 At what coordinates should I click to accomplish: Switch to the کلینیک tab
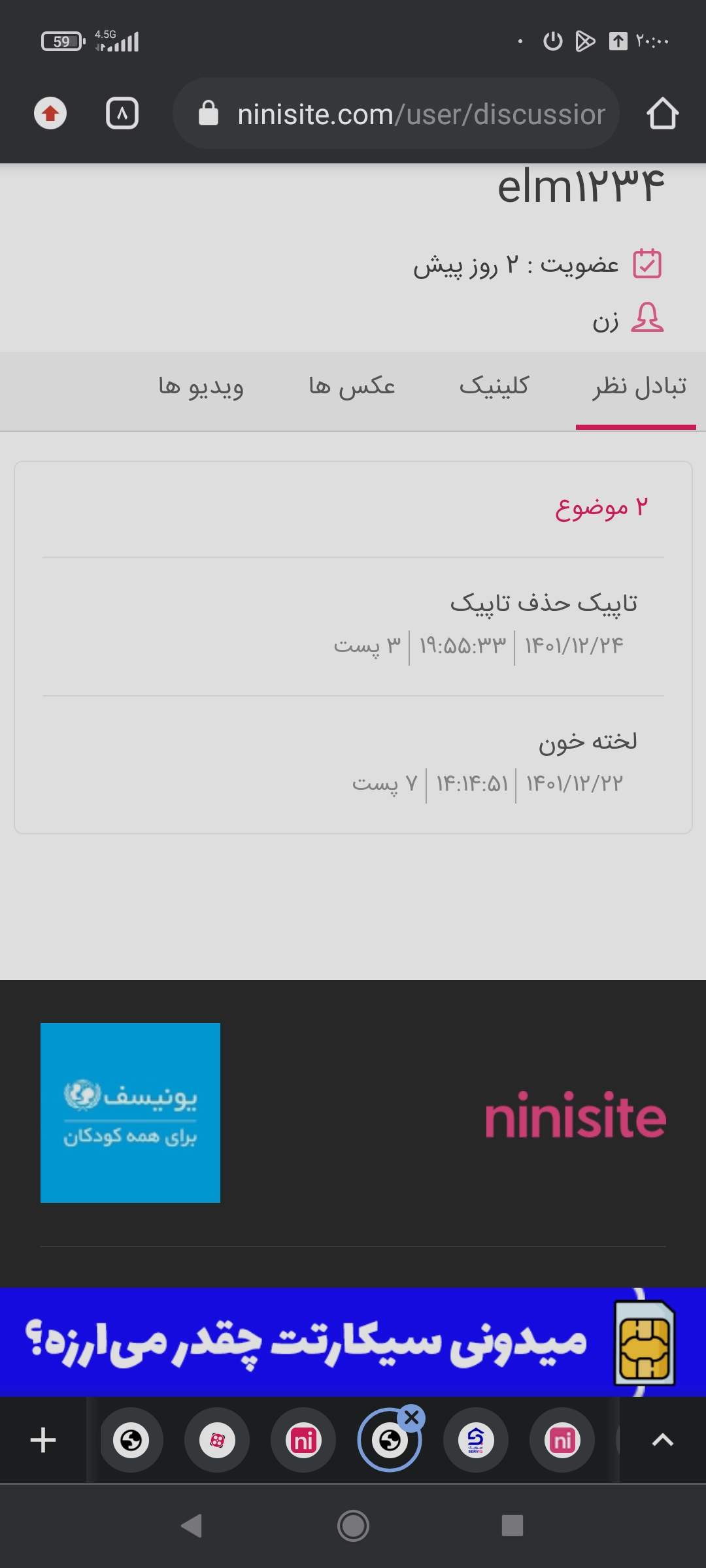(x=494, y=386)
